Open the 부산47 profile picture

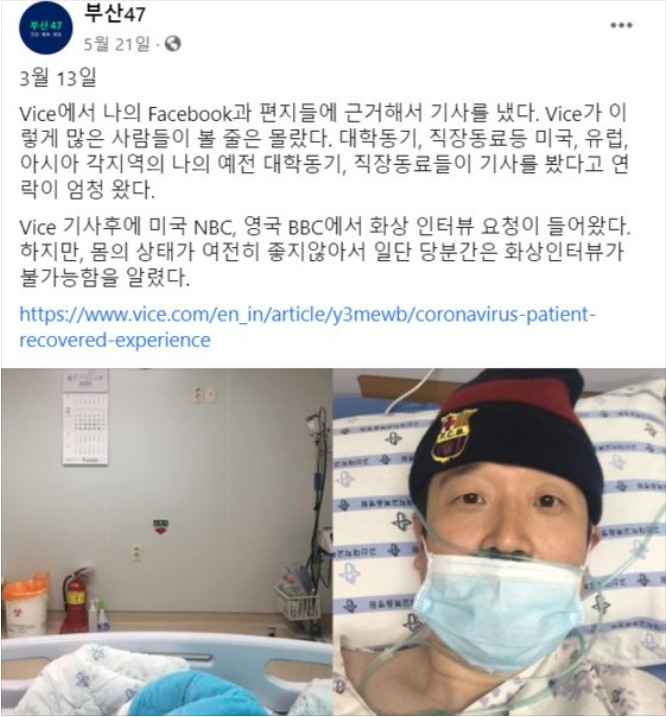45,29
